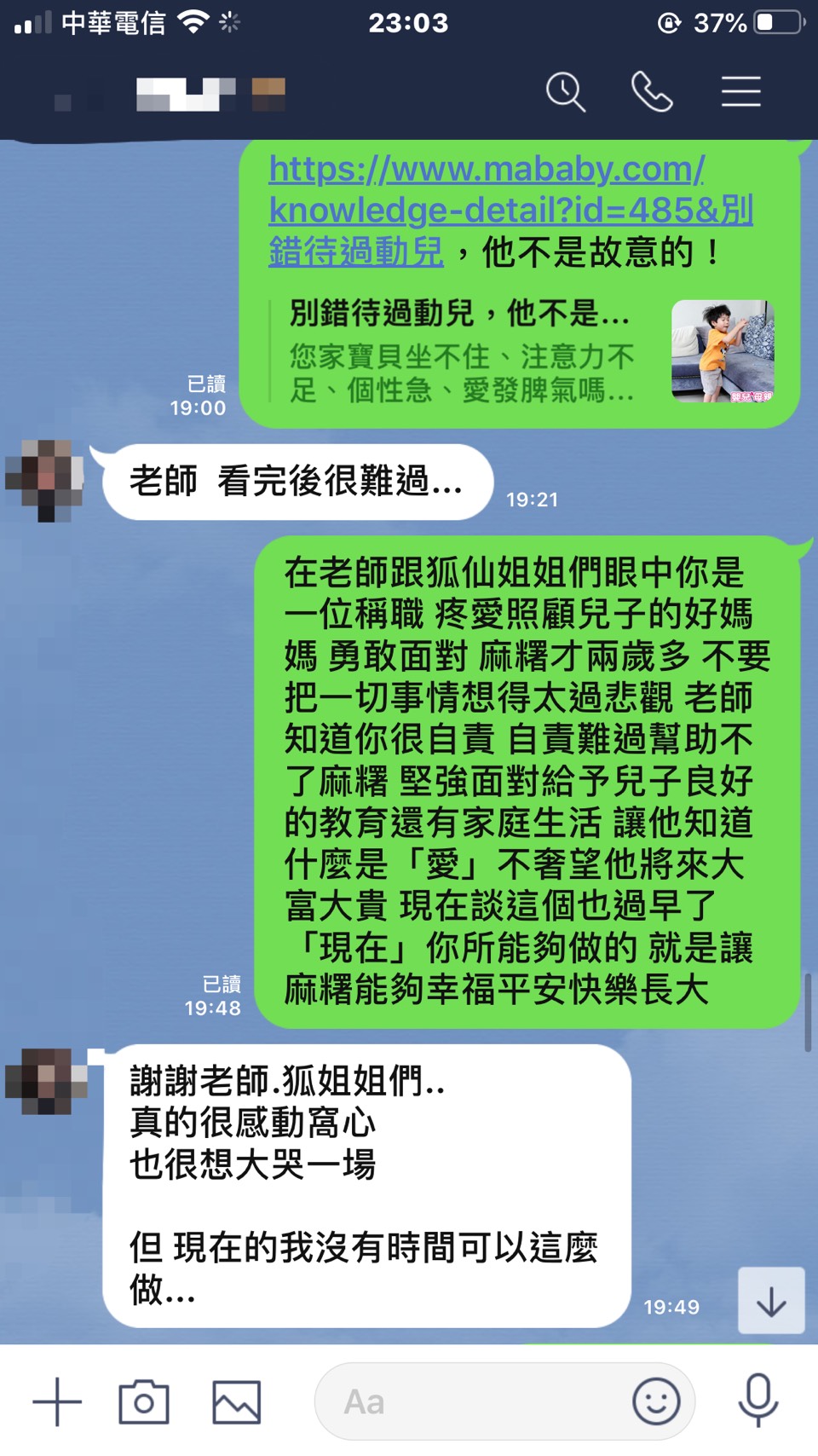Open the plus attachment menu
818x1456 pixels.
coord(57,1401)
